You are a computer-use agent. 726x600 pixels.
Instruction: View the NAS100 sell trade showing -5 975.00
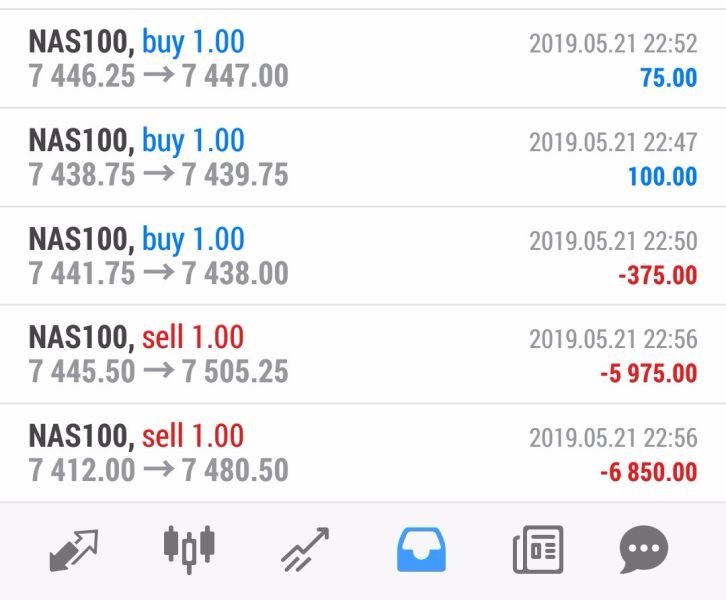coord(363,354)
